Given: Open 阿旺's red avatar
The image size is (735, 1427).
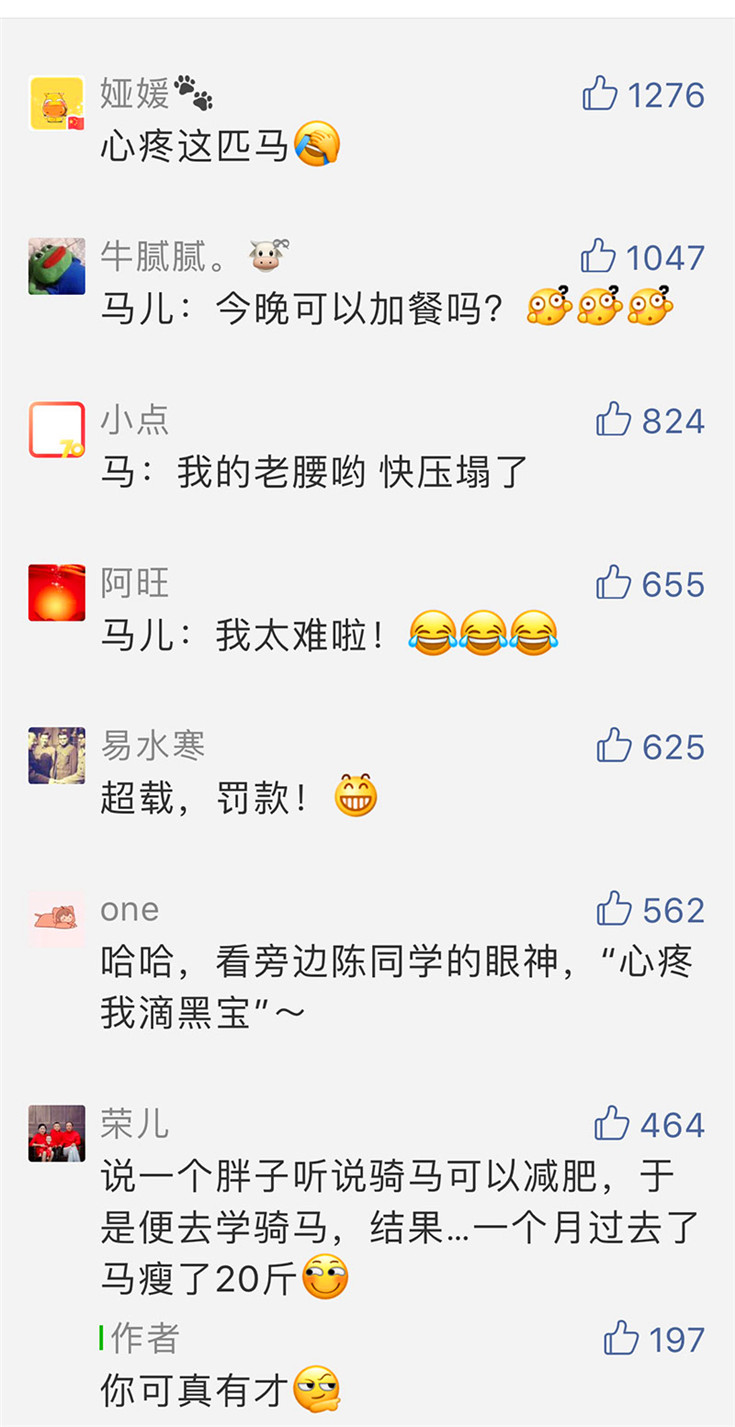Looking at the screenshot, I should click(x=56, y=592).
